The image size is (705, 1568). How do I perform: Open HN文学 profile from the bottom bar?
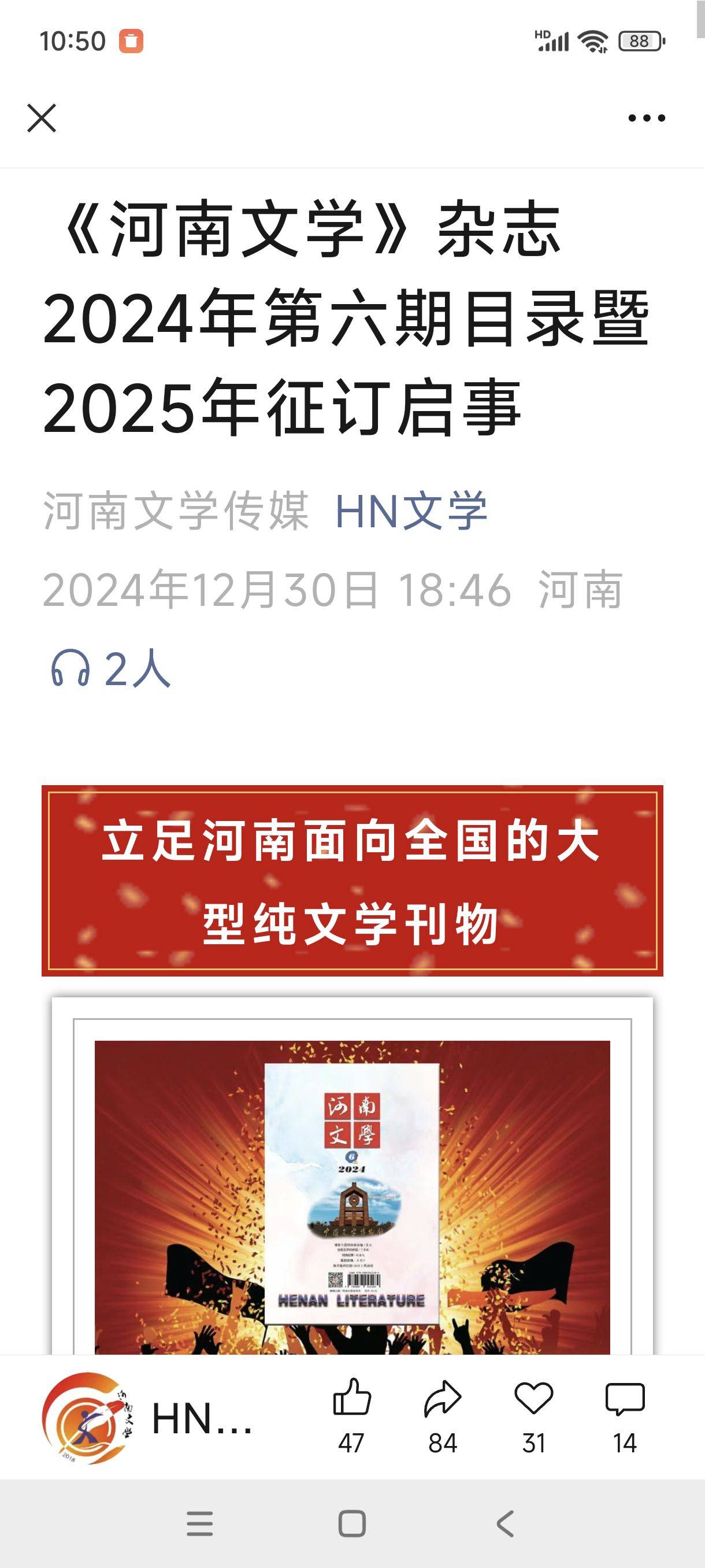(146, 1418)
